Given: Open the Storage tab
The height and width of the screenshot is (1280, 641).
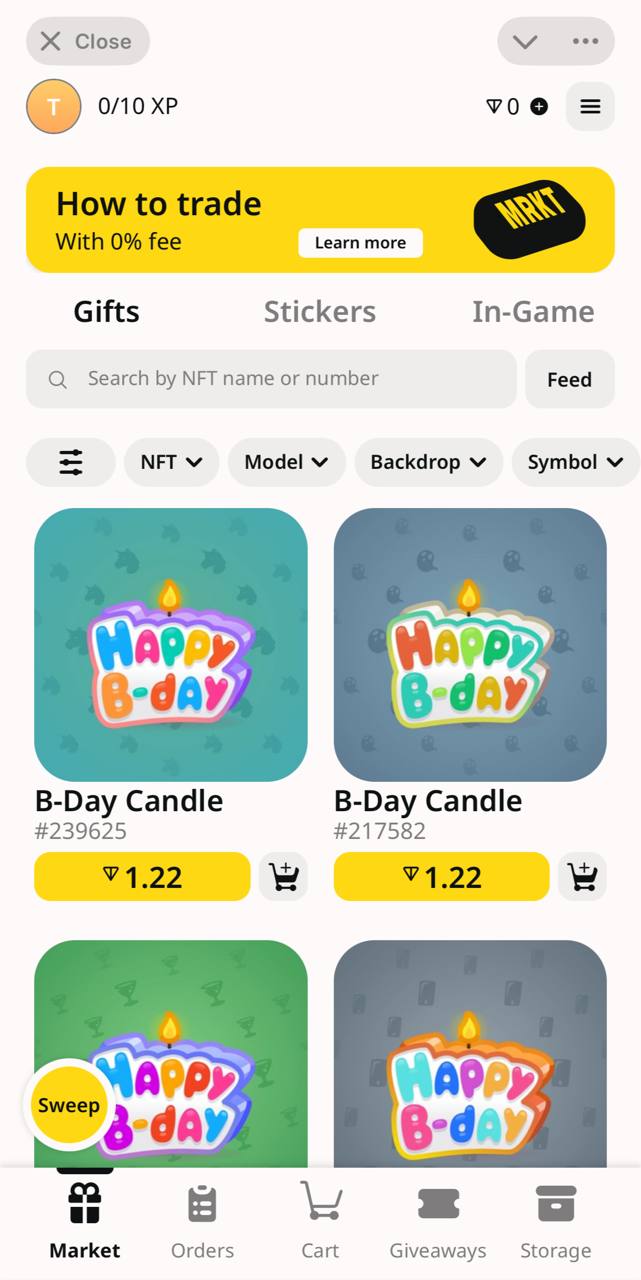Looking at the screenshot, I should [x=555, y=1220].
